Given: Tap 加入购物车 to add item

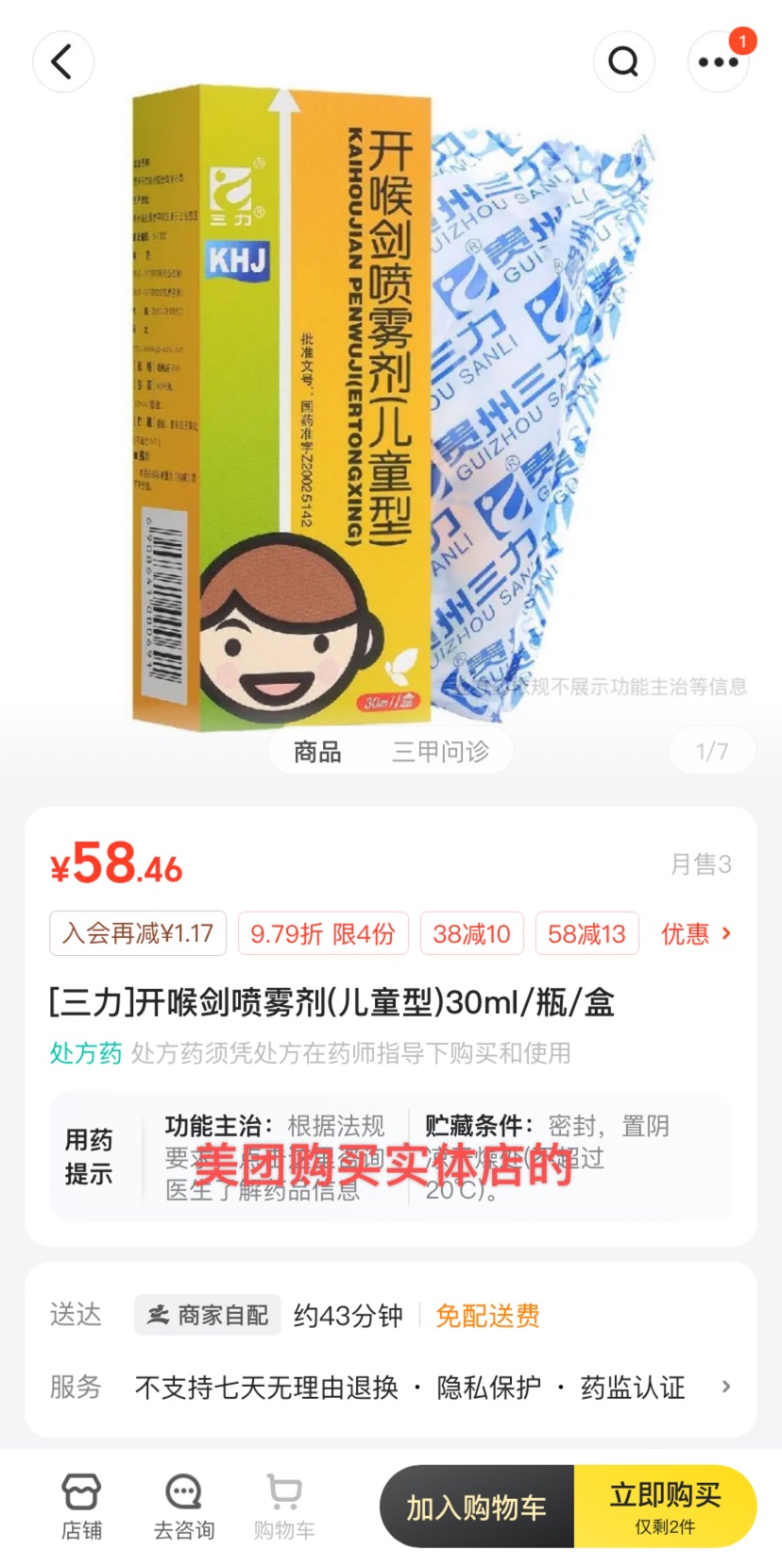Looking at the screenshot, I should [477, 1507].
